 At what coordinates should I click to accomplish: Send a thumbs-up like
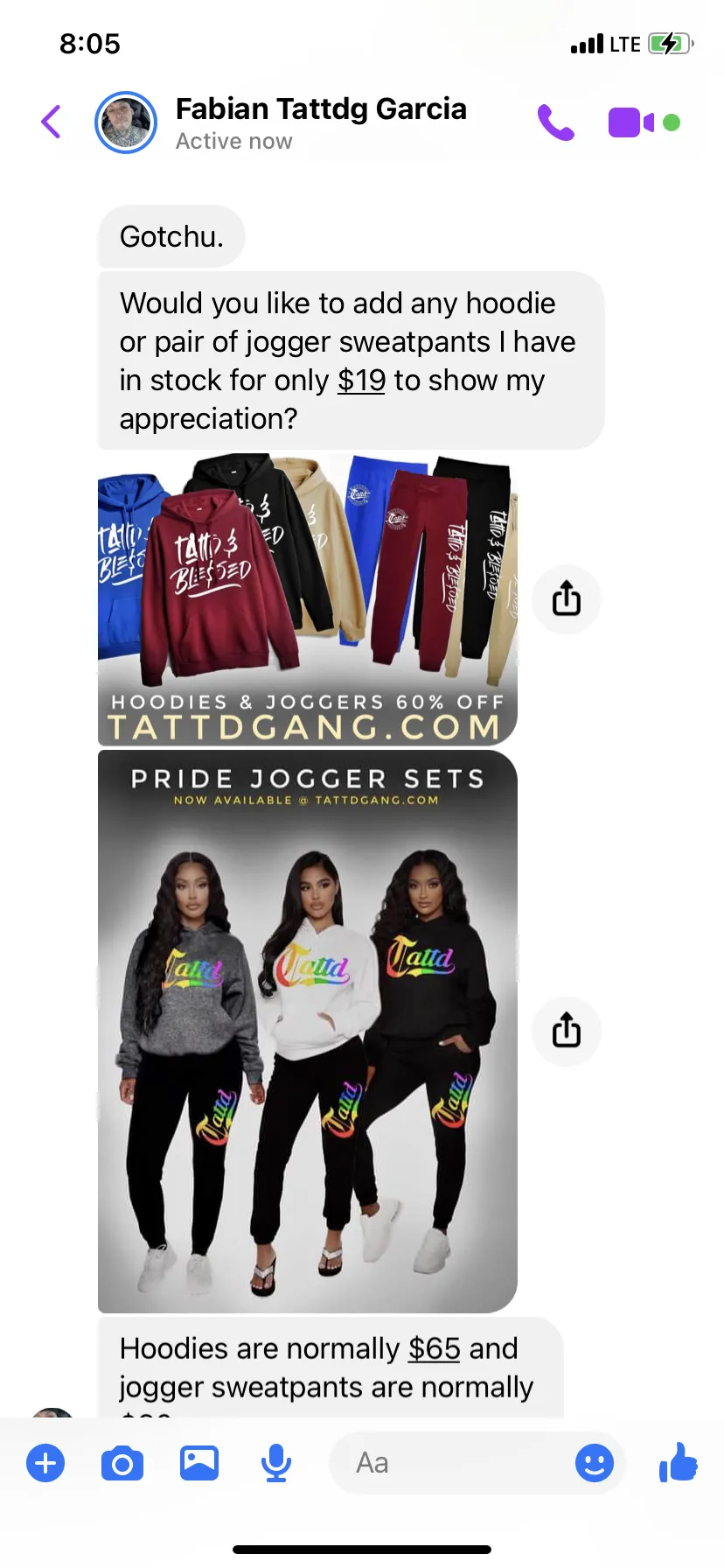click(679, 1462)
